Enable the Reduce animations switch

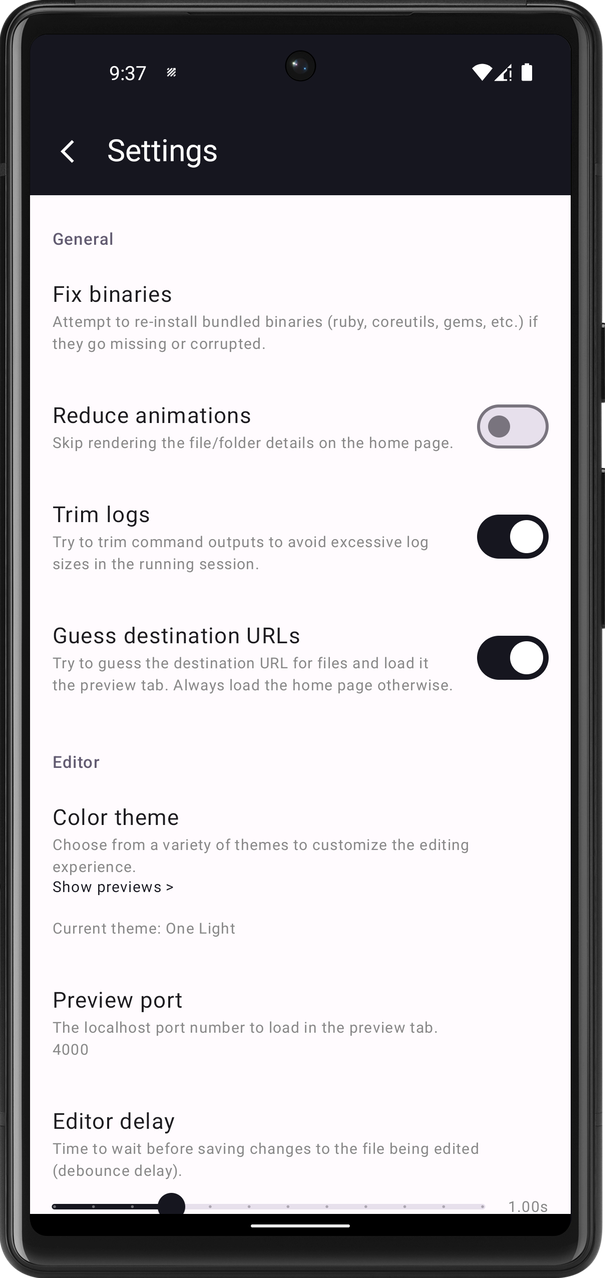tap(512, 426)
